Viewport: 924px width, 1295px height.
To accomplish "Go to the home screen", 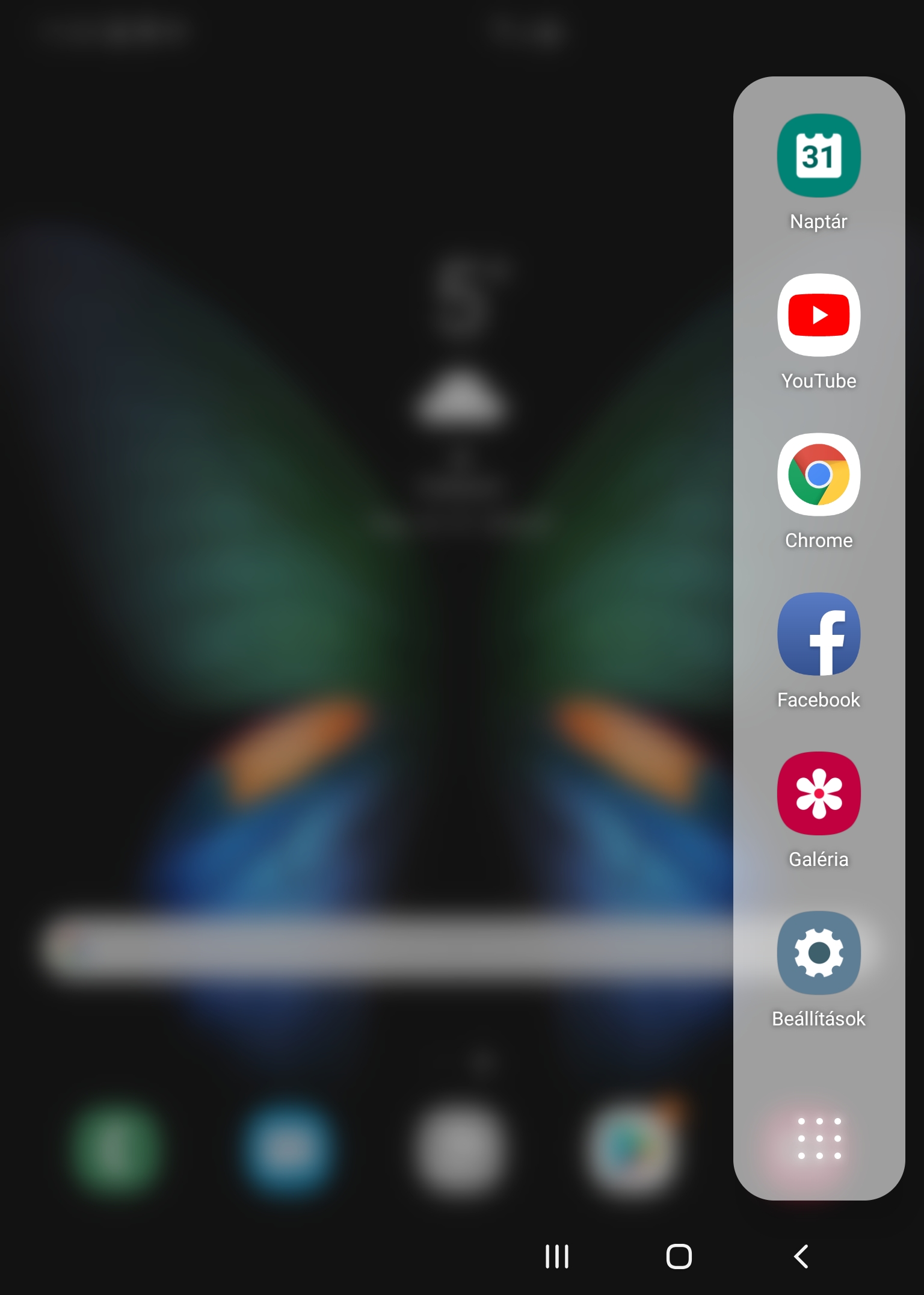I will [679, 1256].
